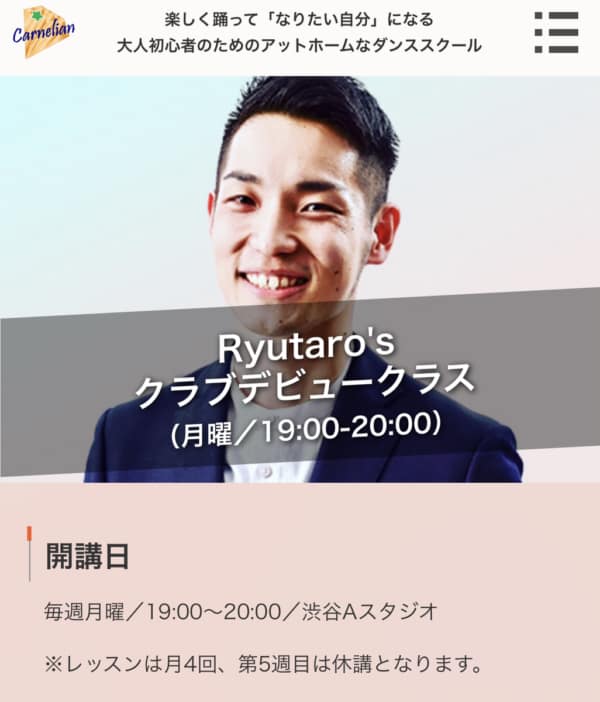Open the hamburger menu
Viewport: 600px width, 702px height.
click(556, 33)
